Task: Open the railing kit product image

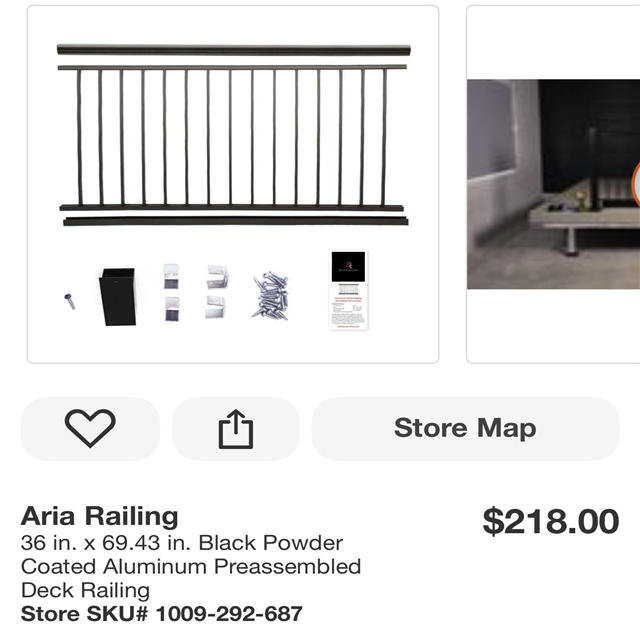Action: [x=232, y=185]
